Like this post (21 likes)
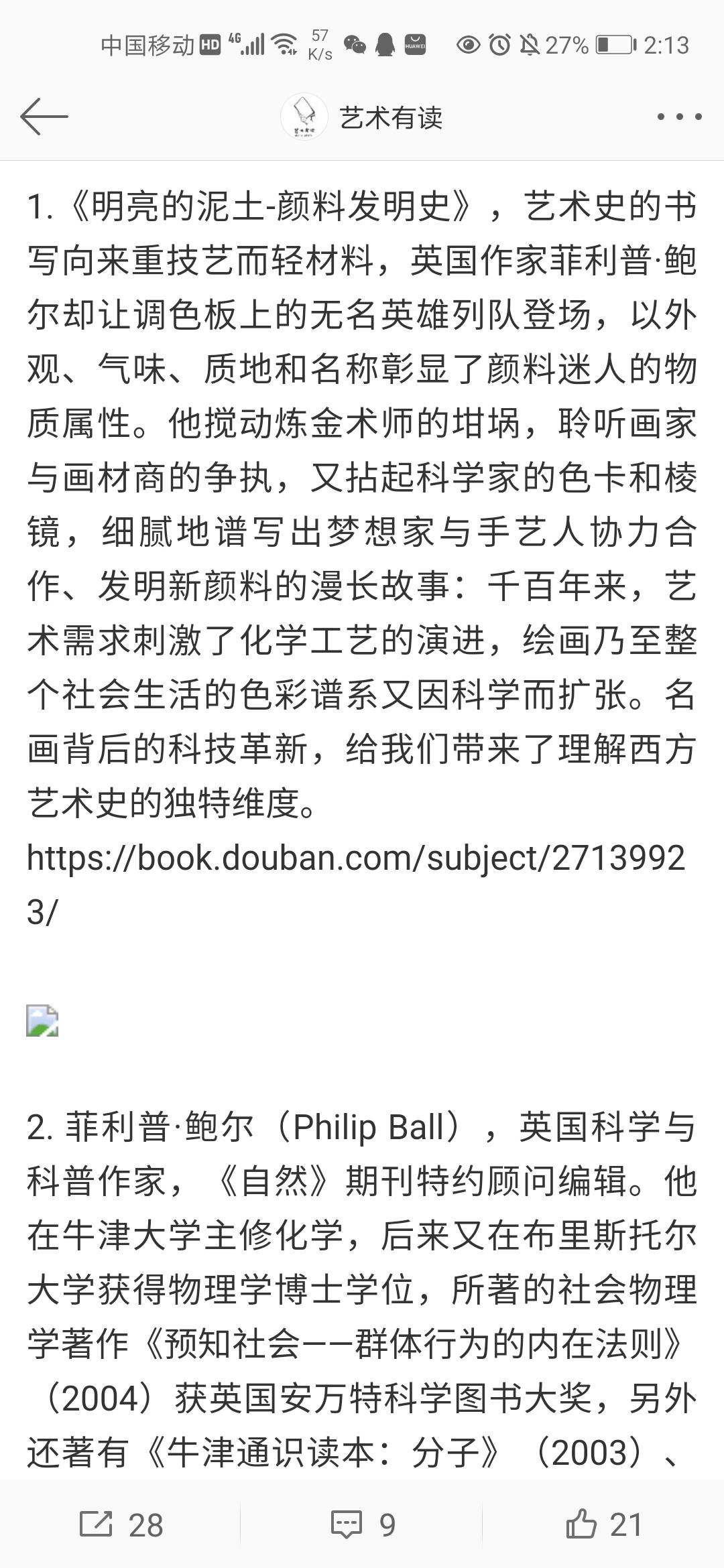724x1568 pixels. coord(603,1524)
